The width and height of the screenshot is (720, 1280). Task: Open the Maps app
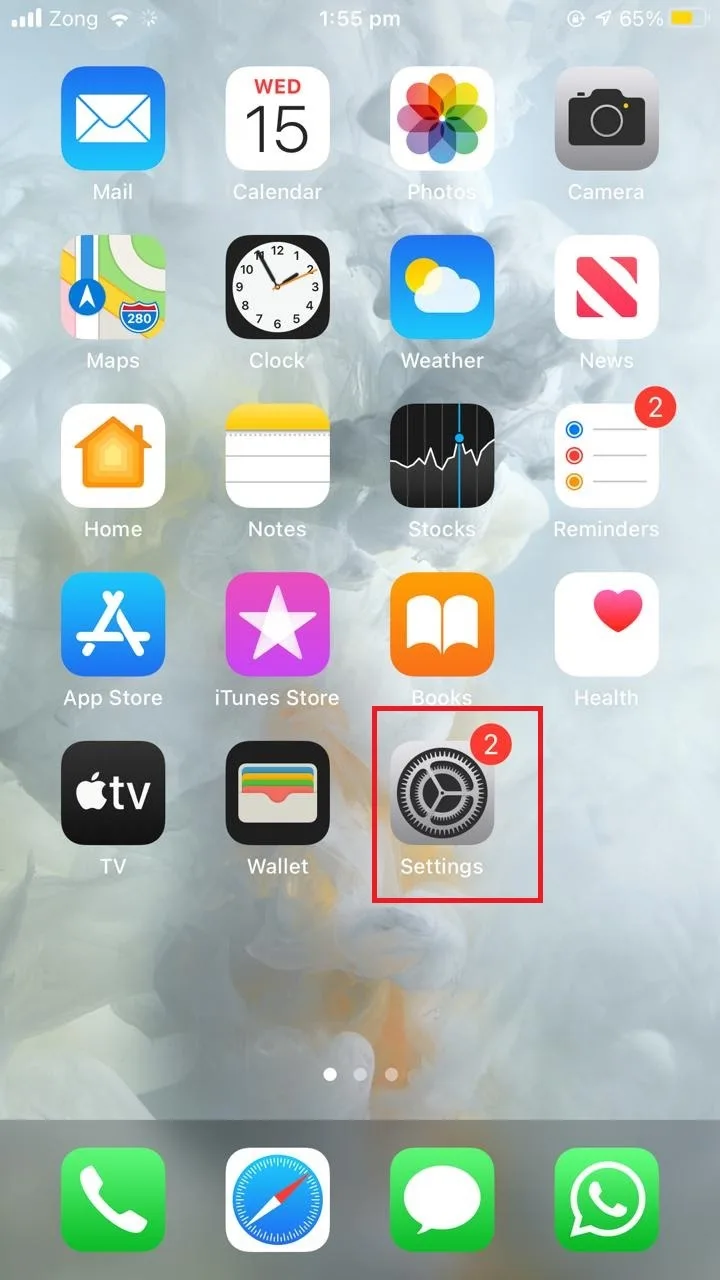tap(113, 287)
